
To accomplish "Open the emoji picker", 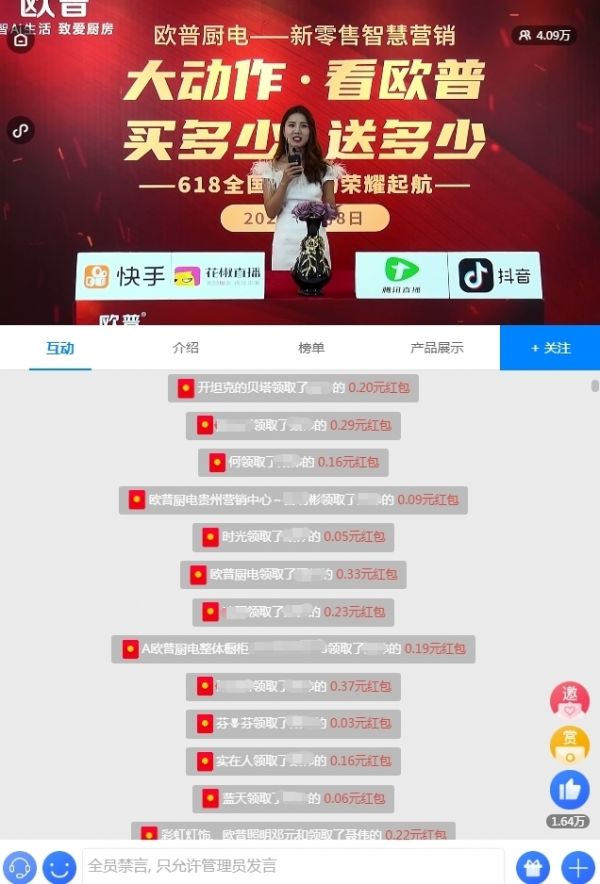I will pos(59,866).
